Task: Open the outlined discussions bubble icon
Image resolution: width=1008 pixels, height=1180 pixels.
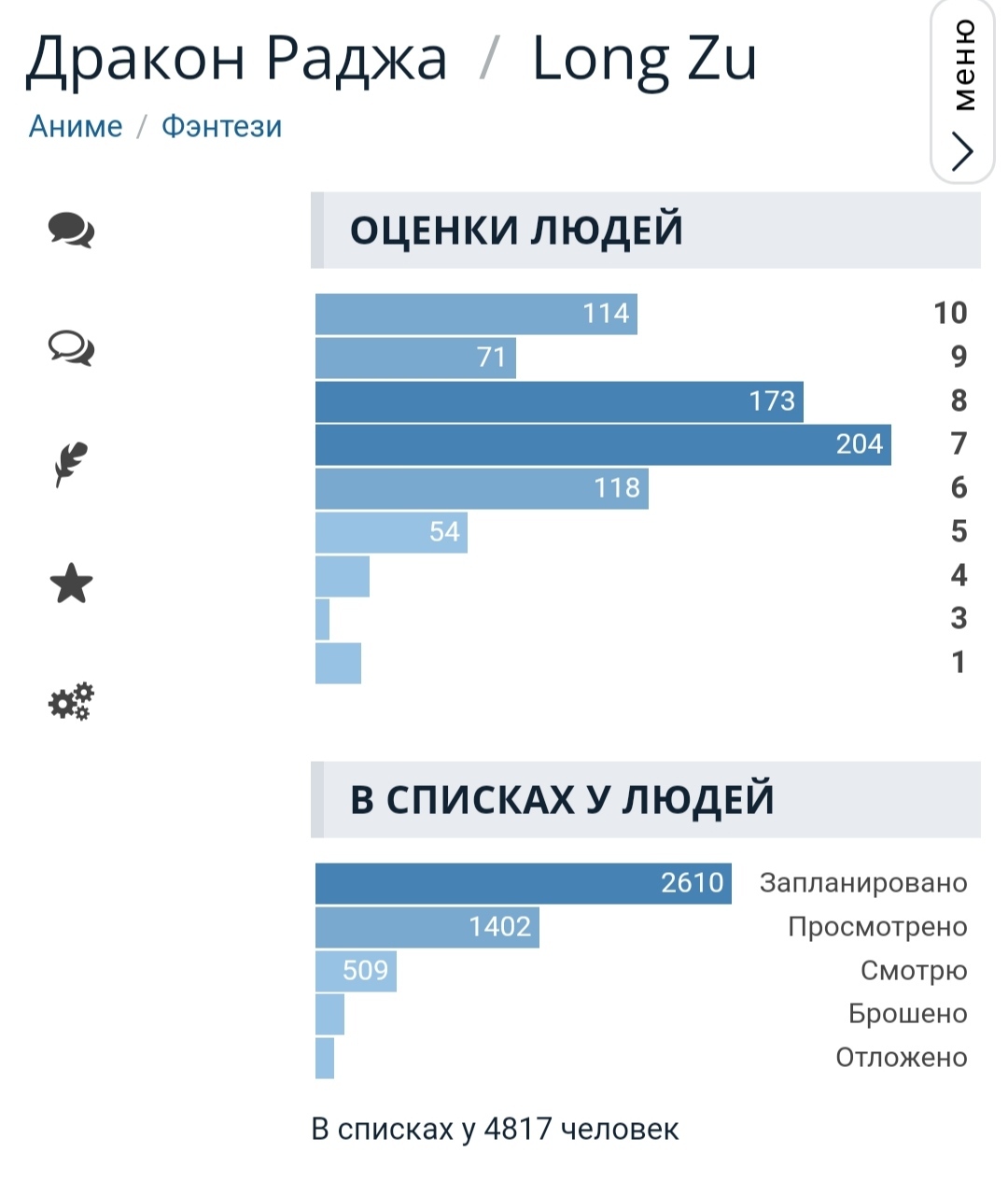Action: pyautogui.click(x=71, y=348)
